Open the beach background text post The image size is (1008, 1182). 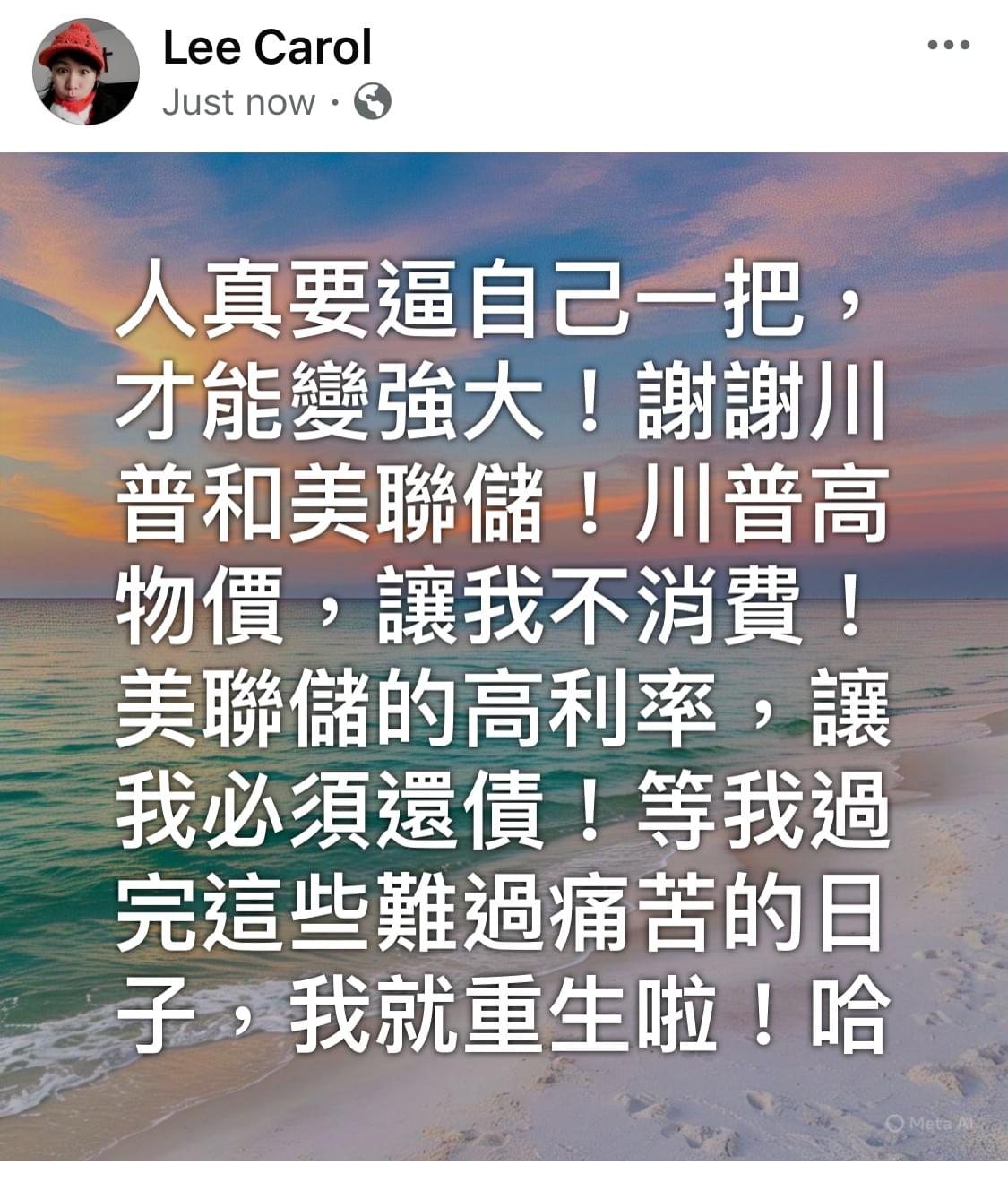504,654
